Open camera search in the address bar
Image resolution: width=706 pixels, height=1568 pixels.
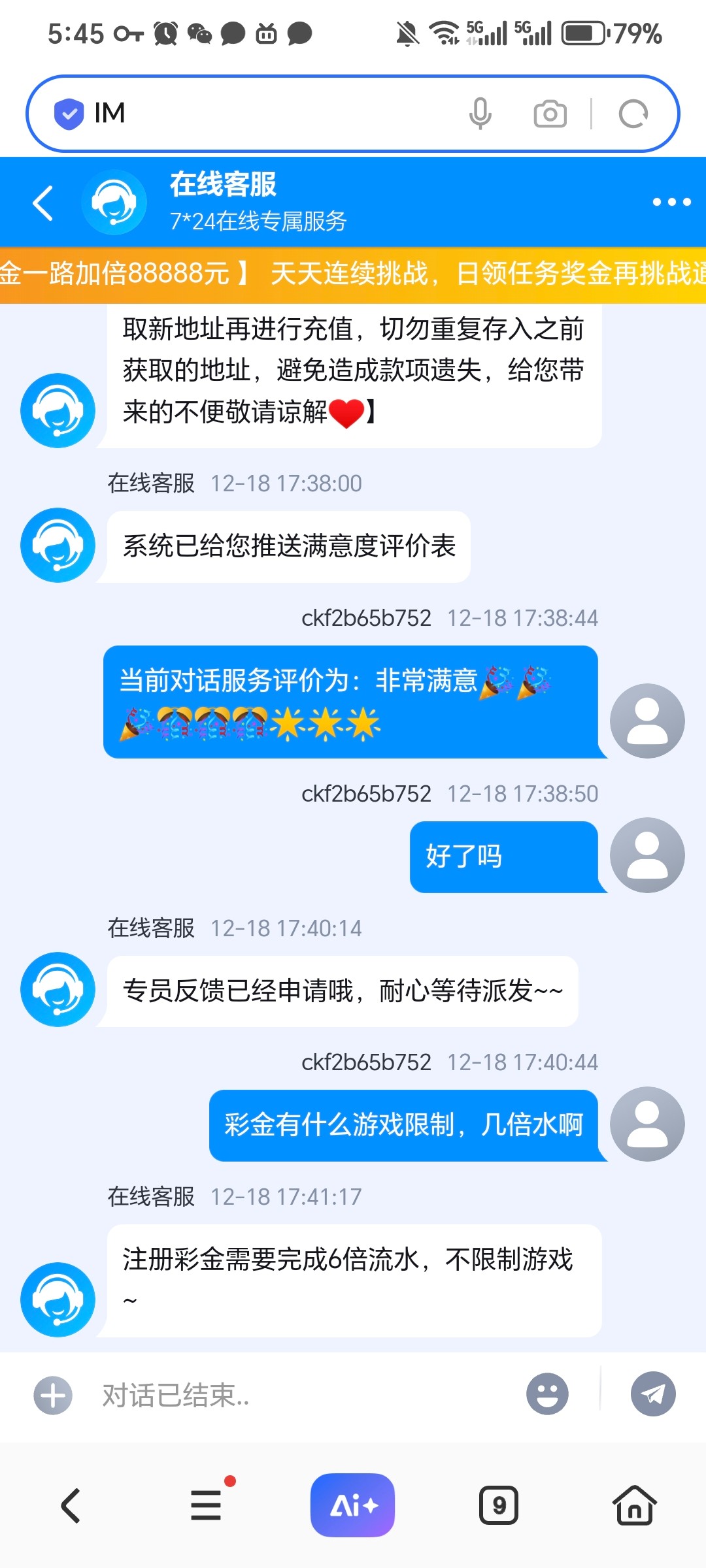pos(550,114)
